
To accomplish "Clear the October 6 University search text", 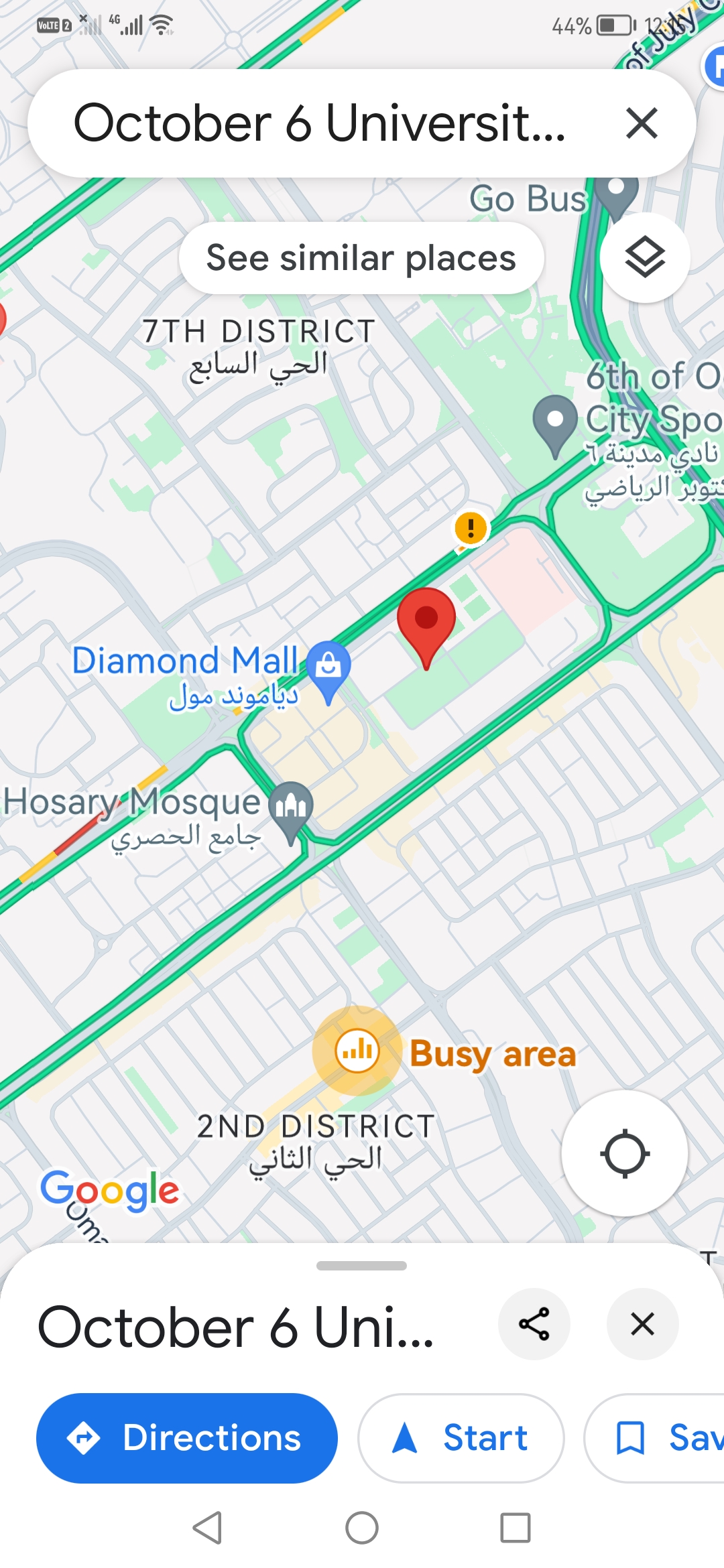I will (642, 123).
